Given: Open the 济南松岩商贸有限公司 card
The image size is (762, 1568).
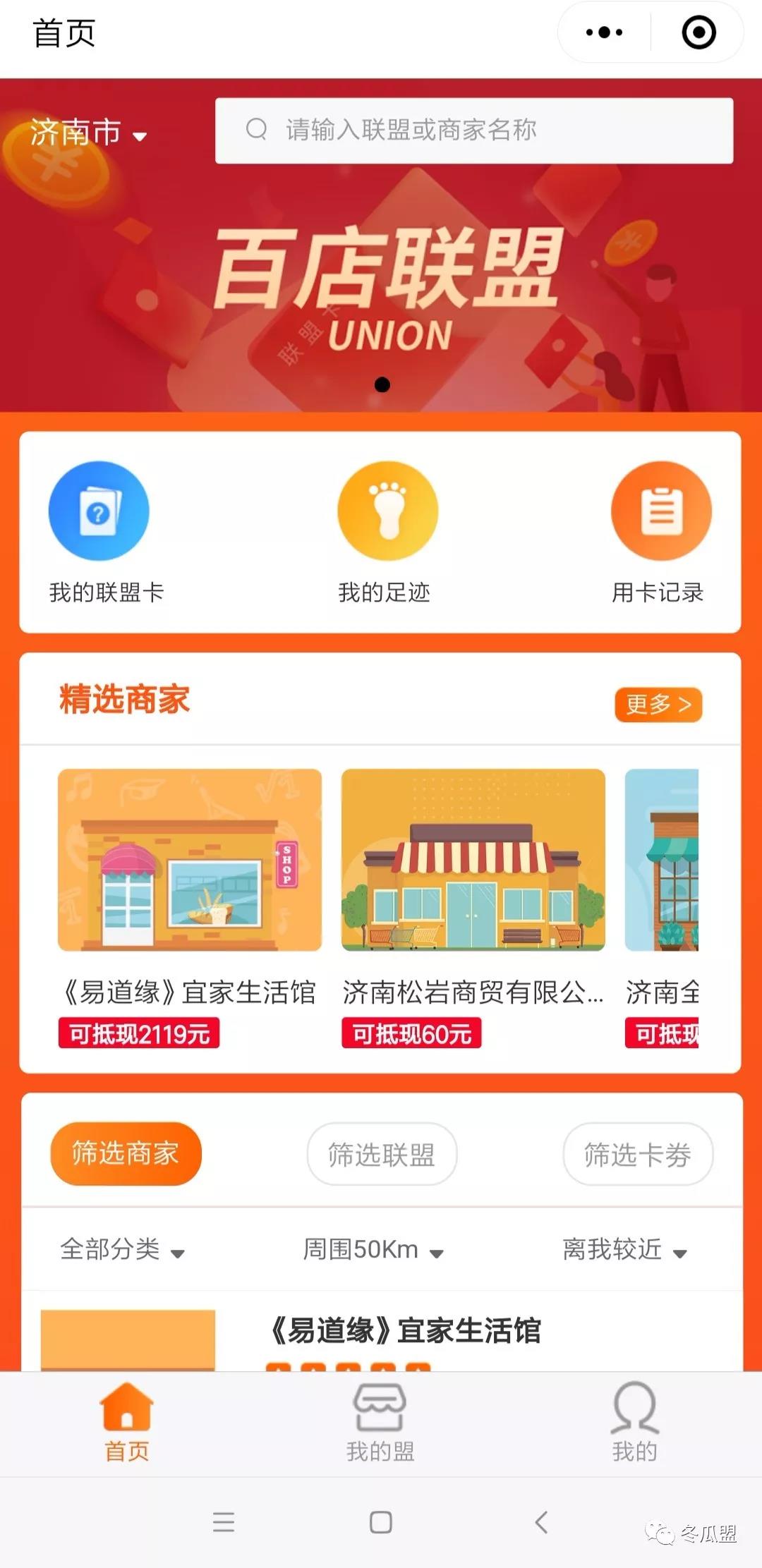Looking at the screenshot, I should [x=473, y=906].
